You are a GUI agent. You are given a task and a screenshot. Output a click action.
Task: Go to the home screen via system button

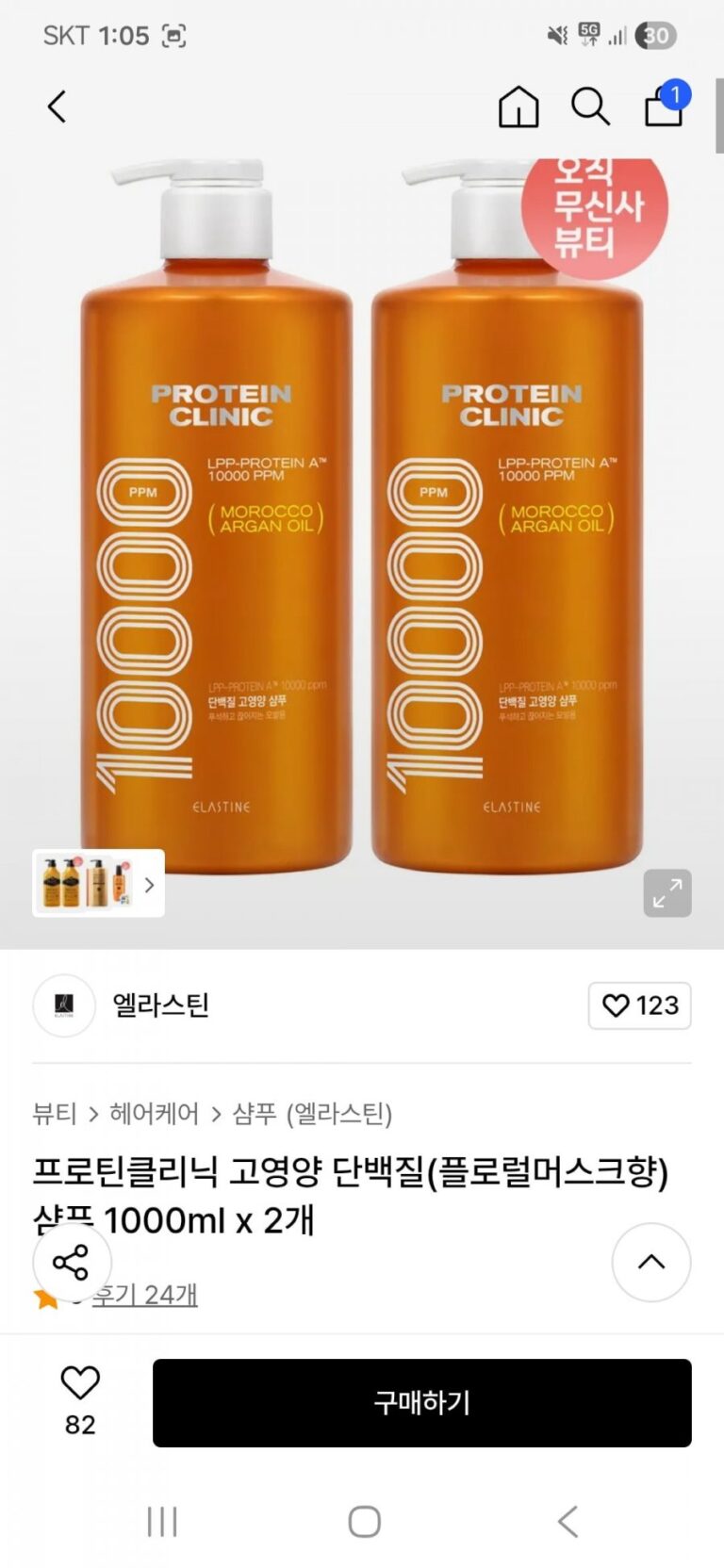tap(364, 1521)
